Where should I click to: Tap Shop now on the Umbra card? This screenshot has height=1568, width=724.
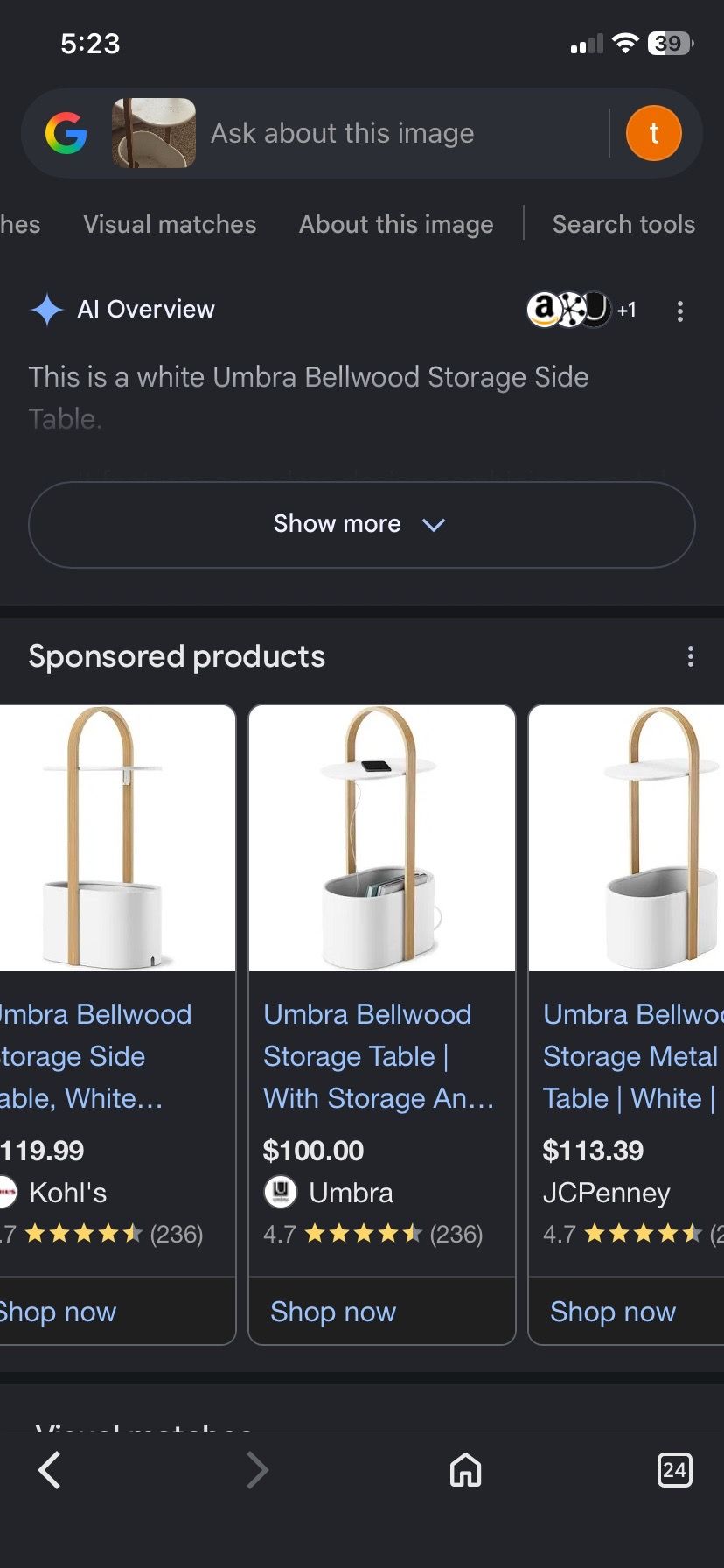pyautogui.click(x=333, y=1312)
